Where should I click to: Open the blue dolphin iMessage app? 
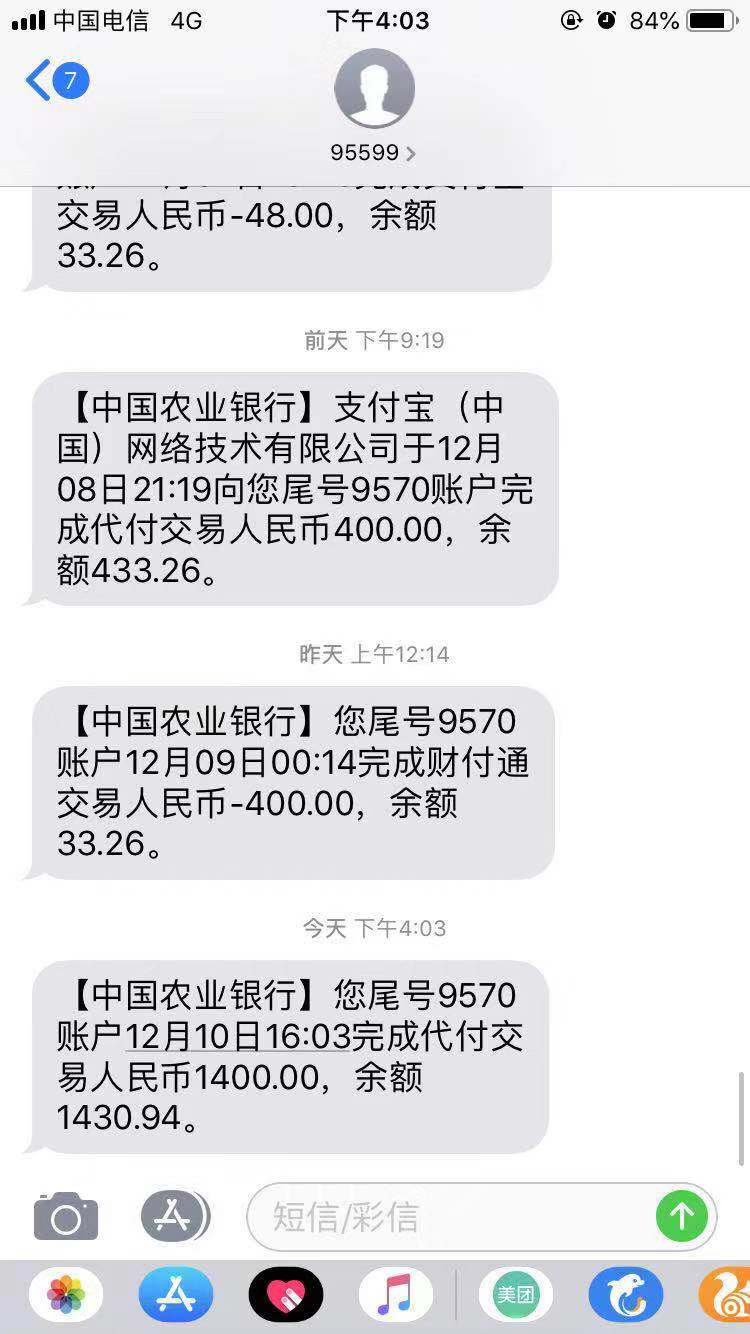coord(626,1295)
